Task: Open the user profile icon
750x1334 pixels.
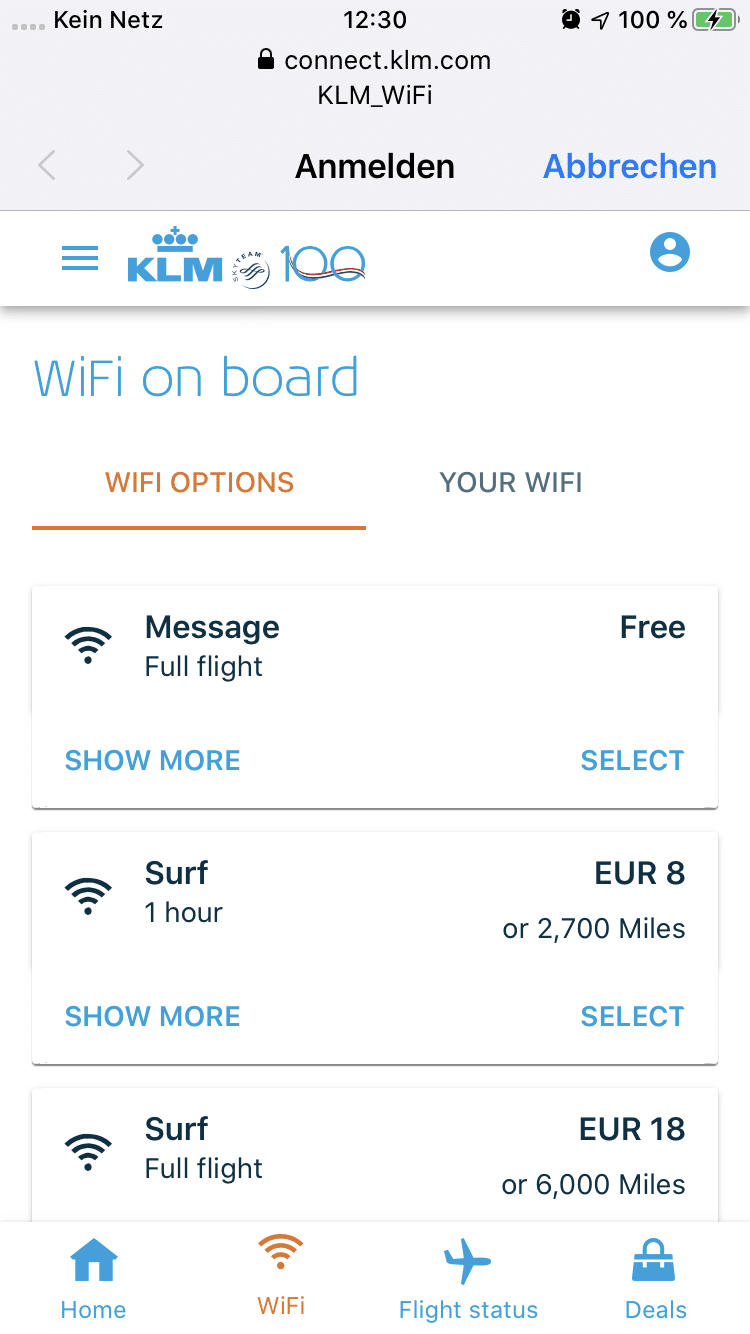Action: pos(670,252)
